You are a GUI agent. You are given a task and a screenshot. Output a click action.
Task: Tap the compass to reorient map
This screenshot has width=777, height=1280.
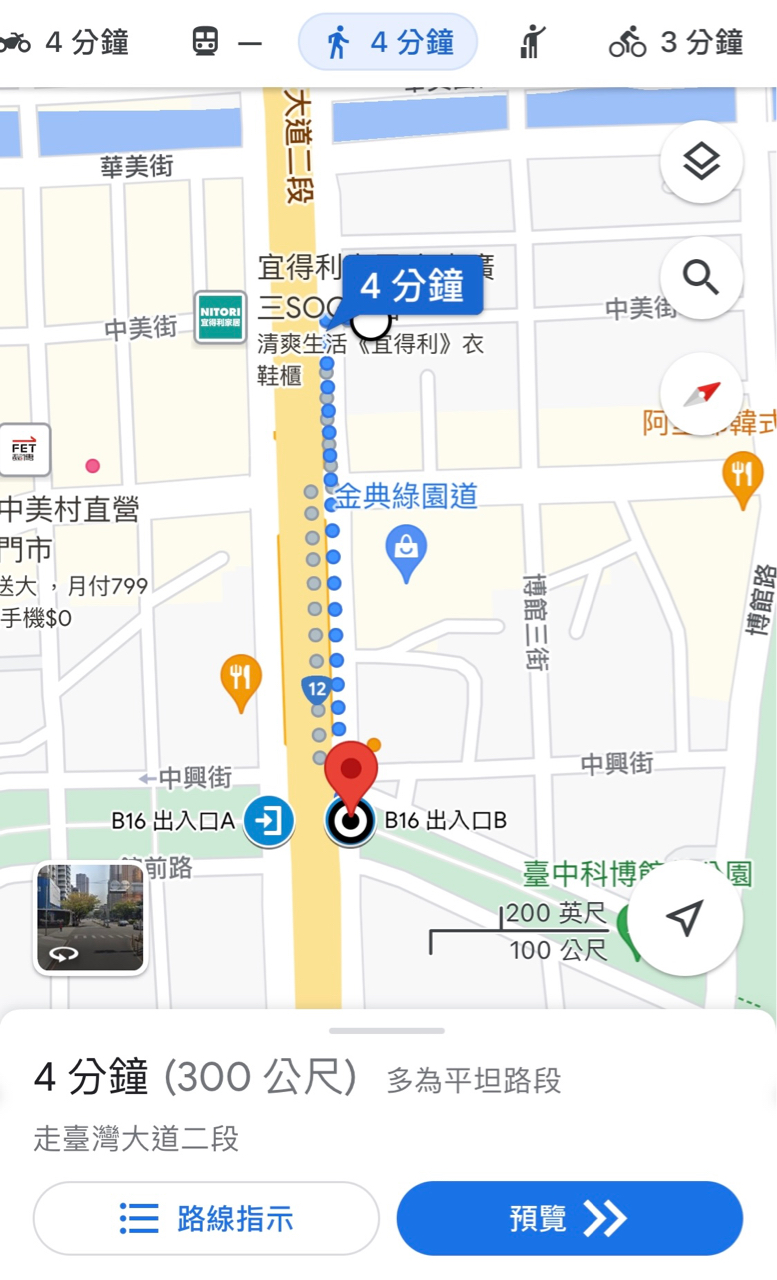click(x=701, y=393)
